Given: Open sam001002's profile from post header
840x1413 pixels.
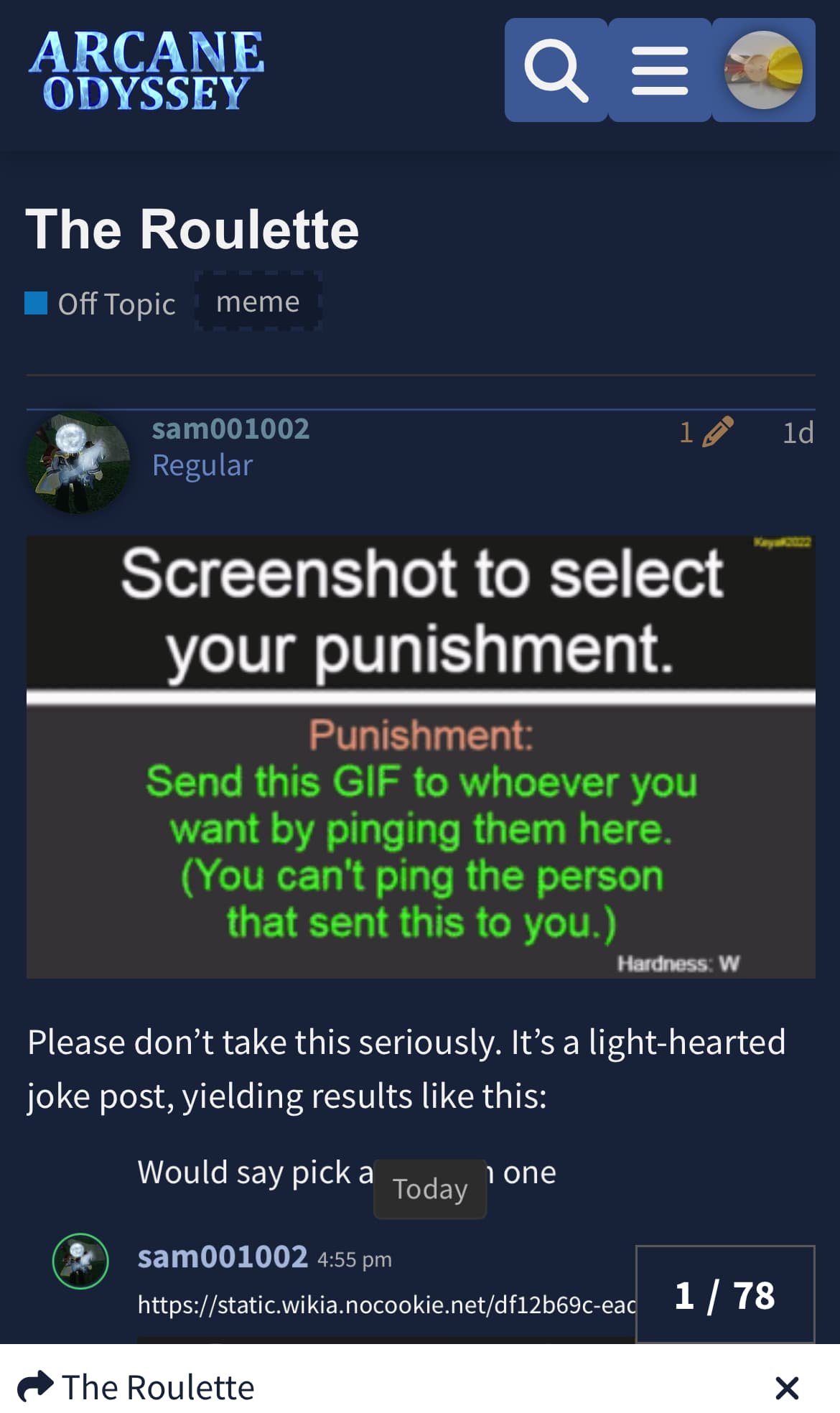Looking at the screenshot, I should click(x=230, y=429).
